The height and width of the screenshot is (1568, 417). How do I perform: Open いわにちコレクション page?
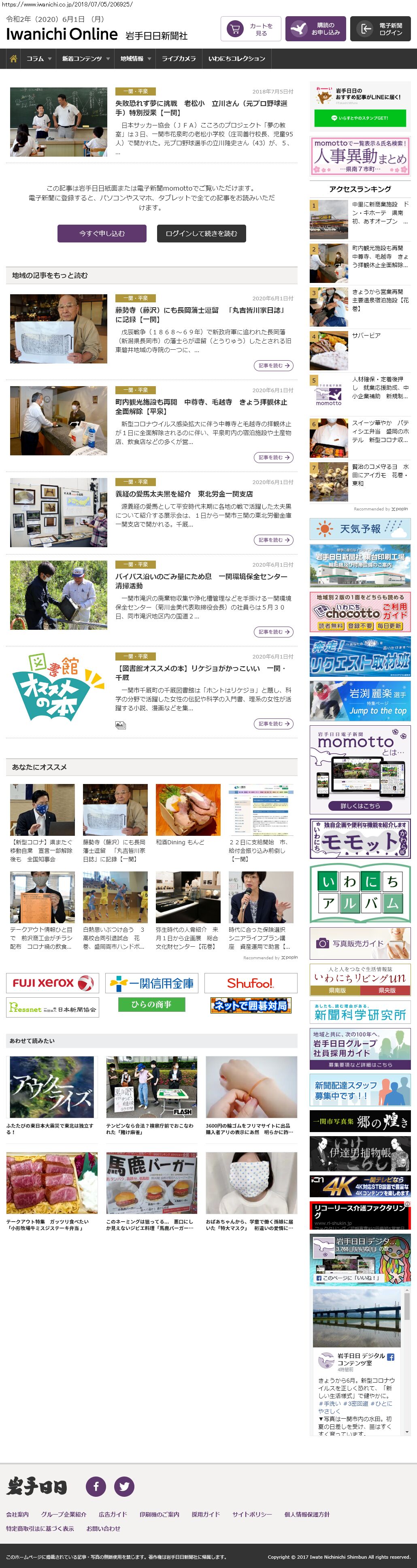click(x=236, y=59)
